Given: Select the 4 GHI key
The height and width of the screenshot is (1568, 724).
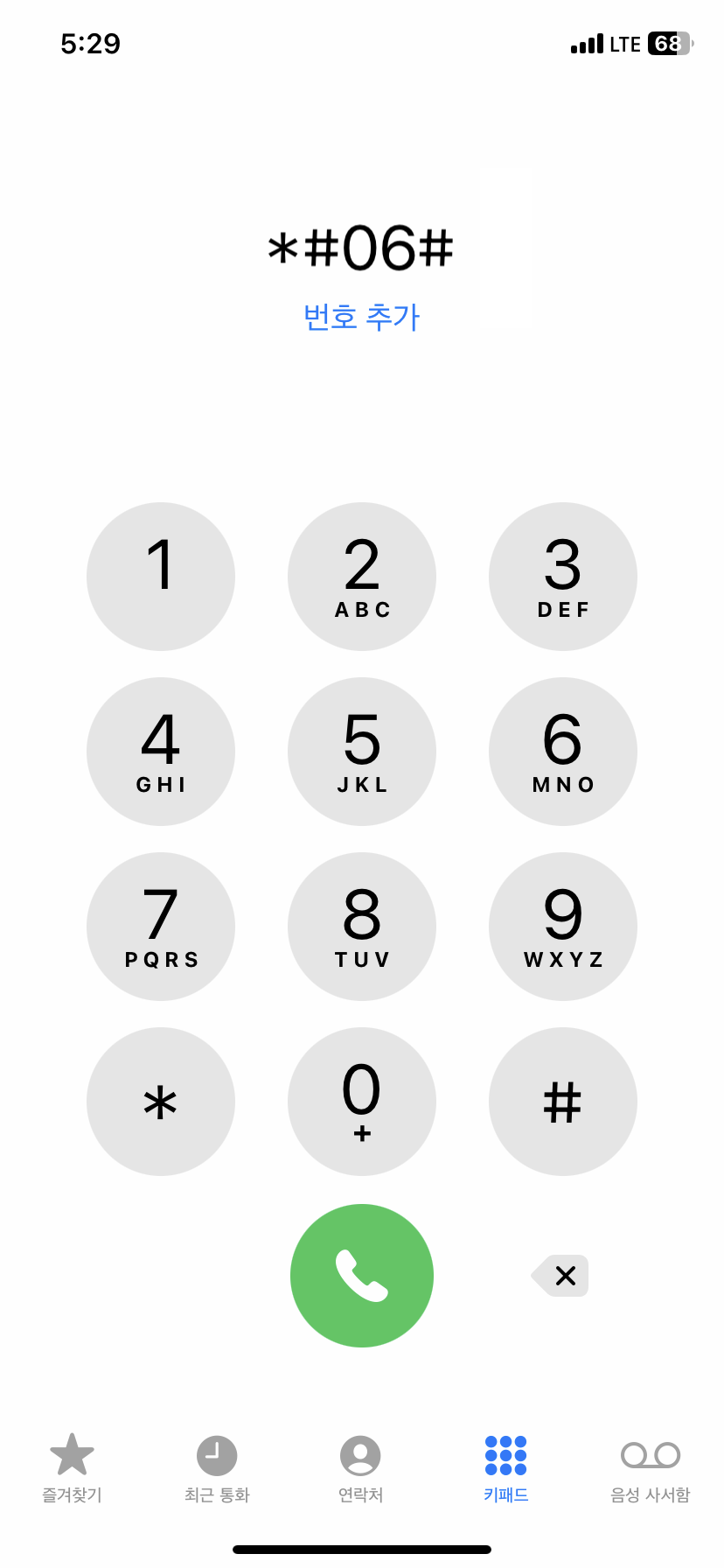Looking at the screenshot, I should pos(161,752).
